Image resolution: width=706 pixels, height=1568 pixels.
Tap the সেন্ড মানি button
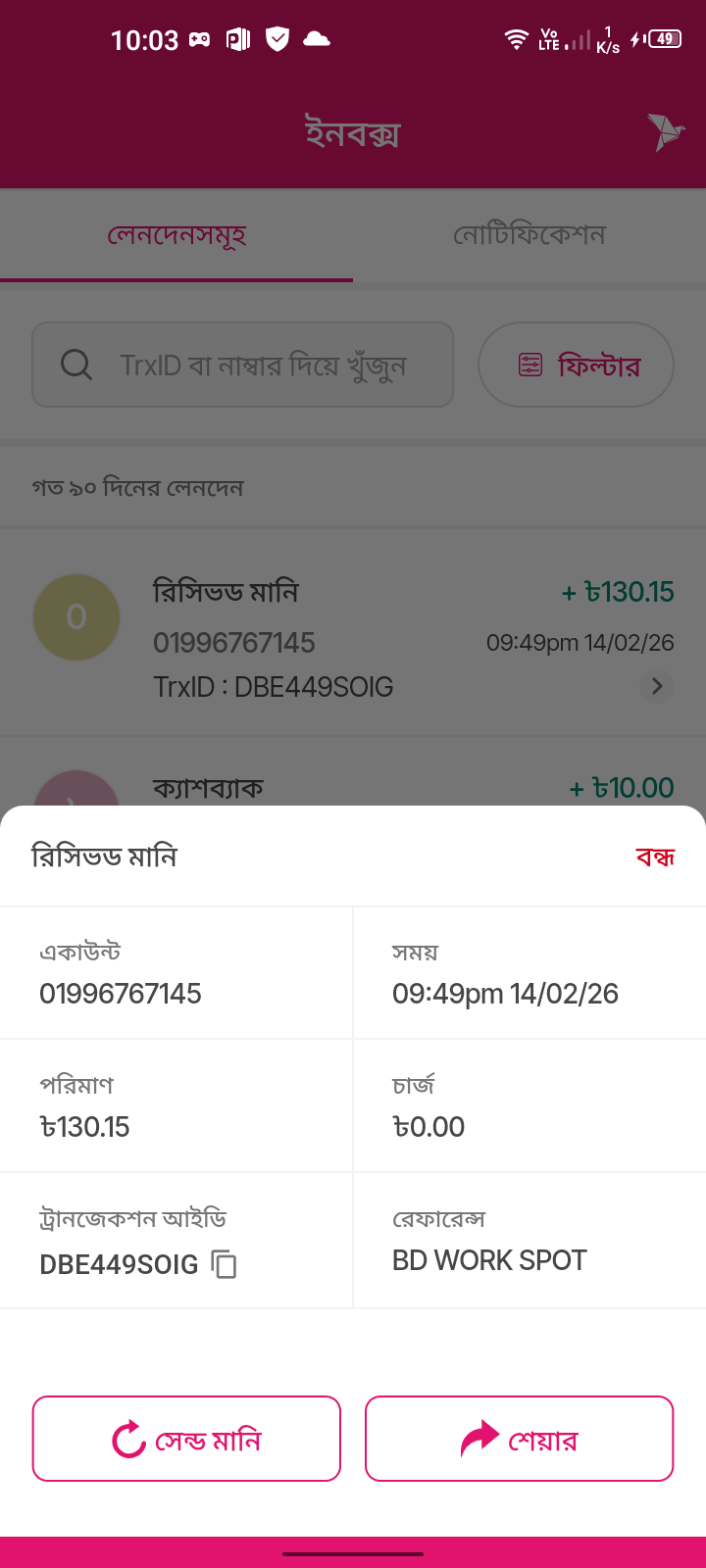(186, 1439)
